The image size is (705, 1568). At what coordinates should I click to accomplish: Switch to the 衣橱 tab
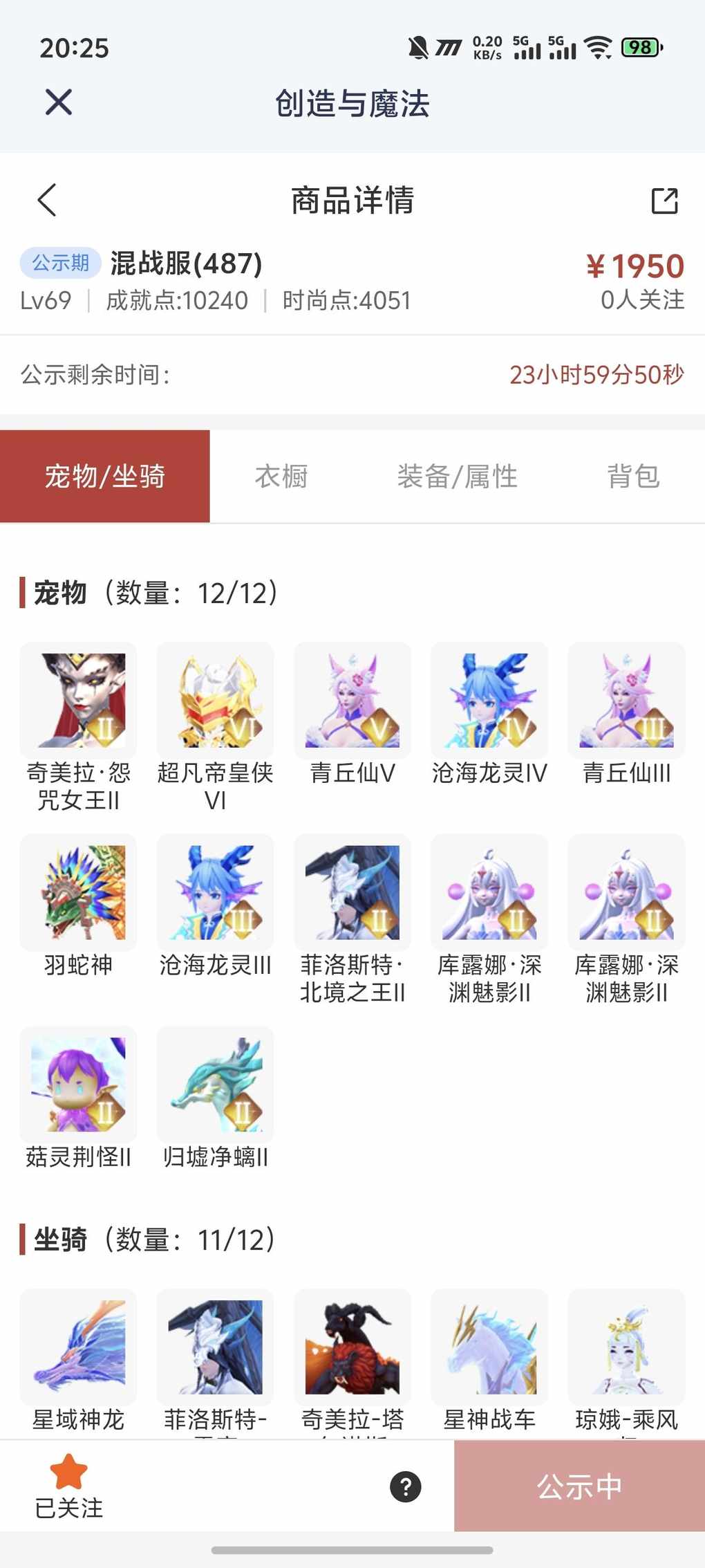point(281,477)
